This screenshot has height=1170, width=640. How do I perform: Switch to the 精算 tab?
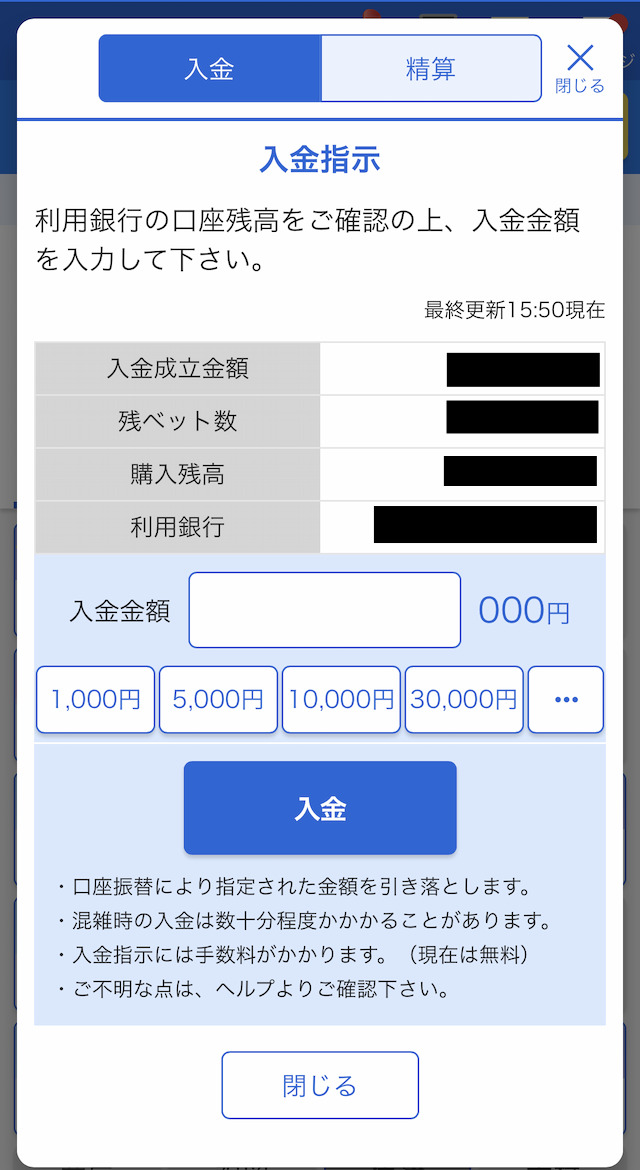click(431, 69)
